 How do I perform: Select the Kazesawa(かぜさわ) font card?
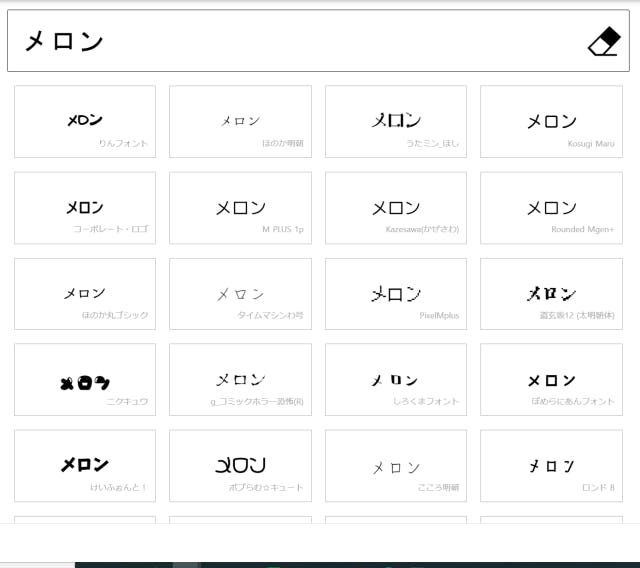click(396, 208)
